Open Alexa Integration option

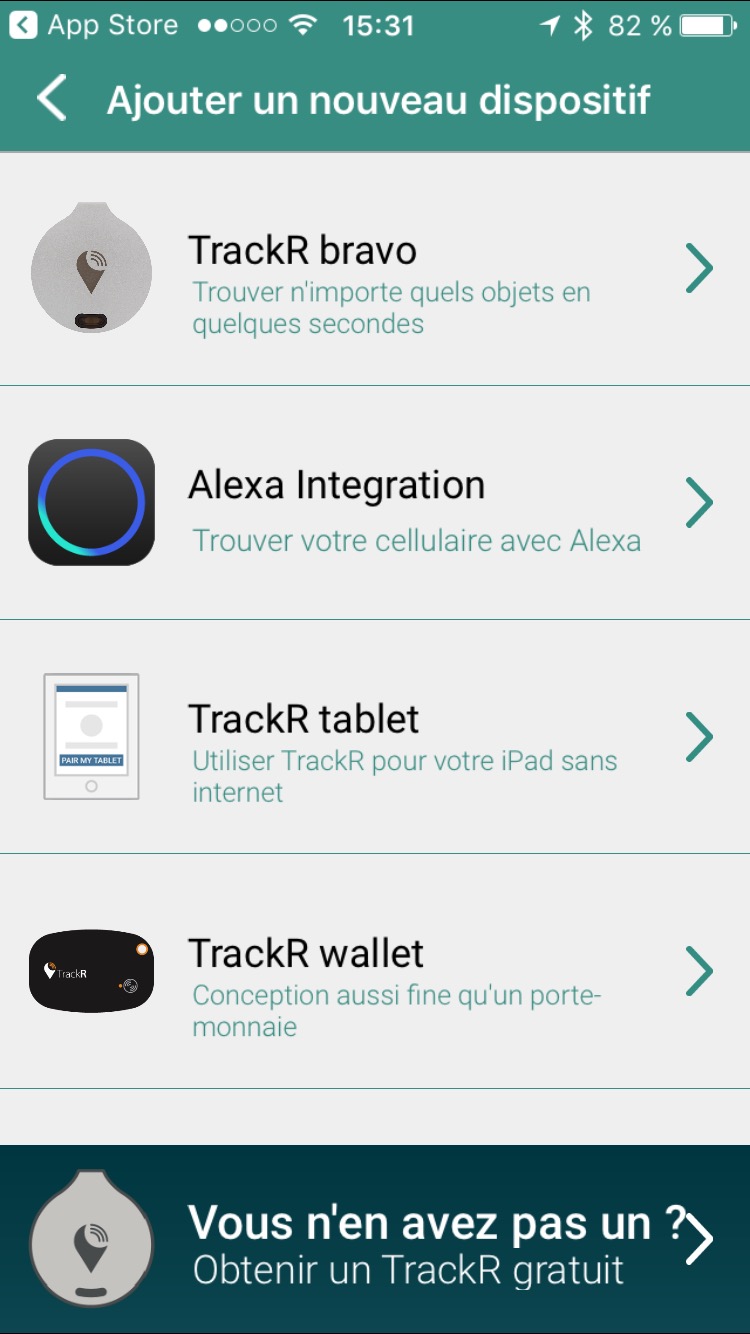[x=375, y=503]
